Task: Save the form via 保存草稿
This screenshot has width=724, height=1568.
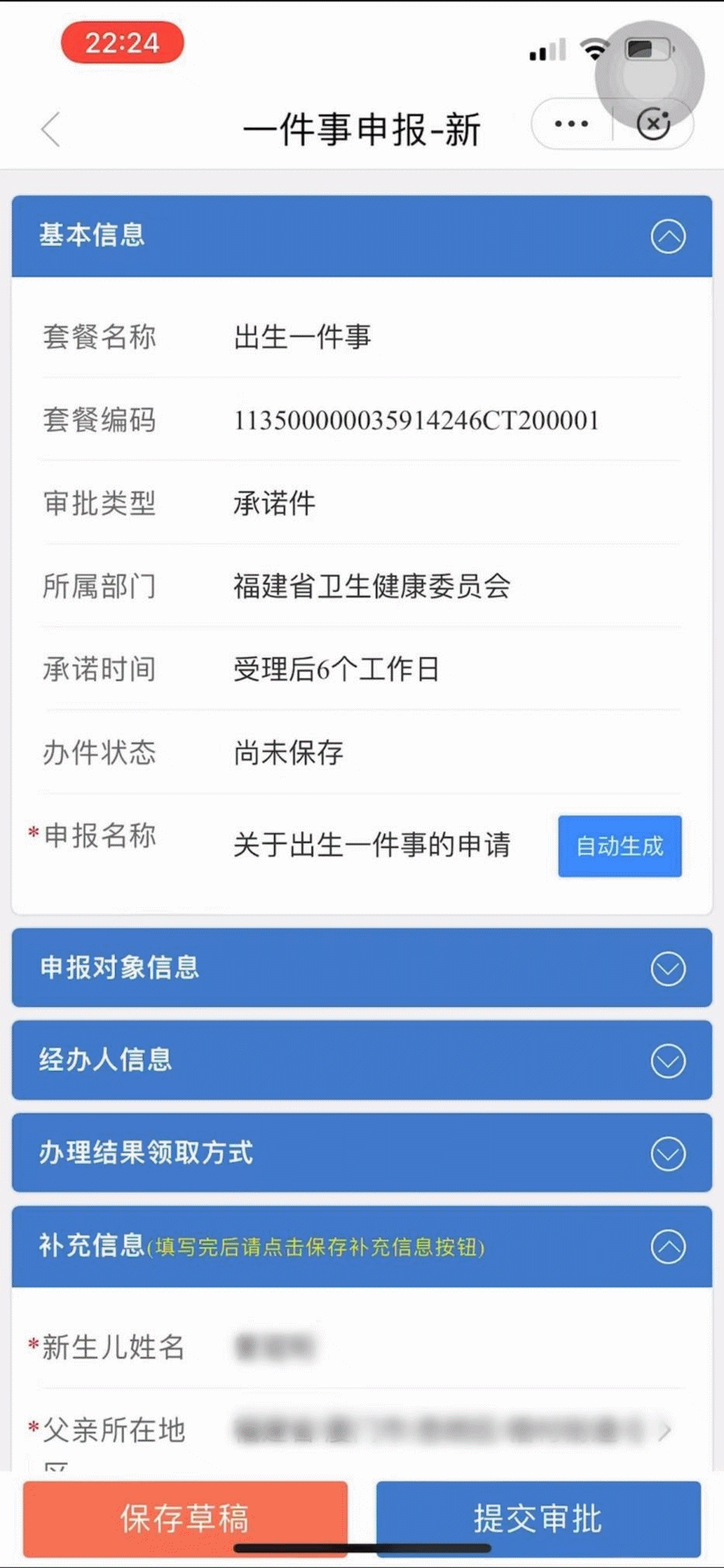Action: pyautogui.click(x=185, y=1518)
